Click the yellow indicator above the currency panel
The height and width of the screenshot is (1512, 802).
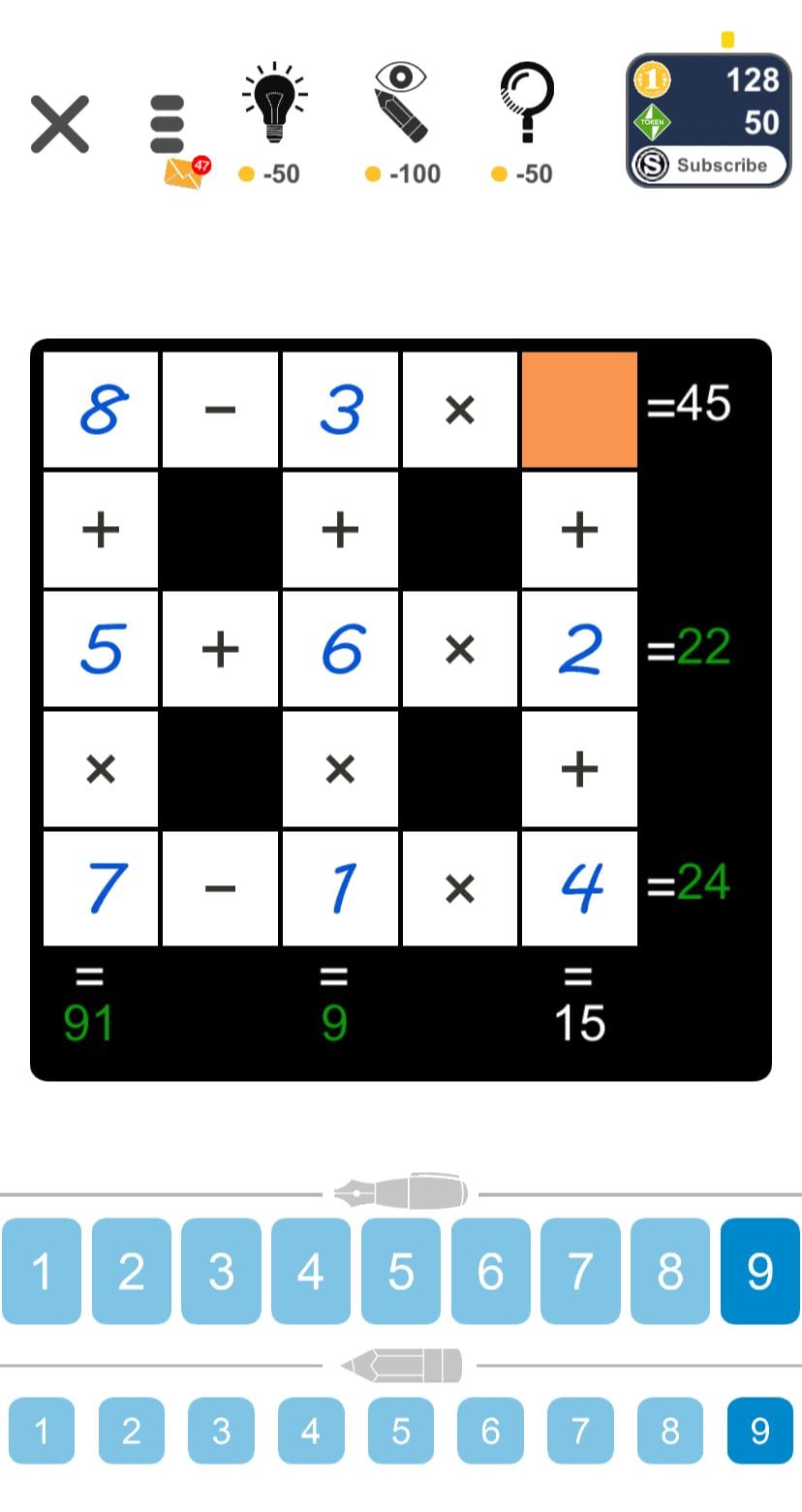[x=728, y=39]
